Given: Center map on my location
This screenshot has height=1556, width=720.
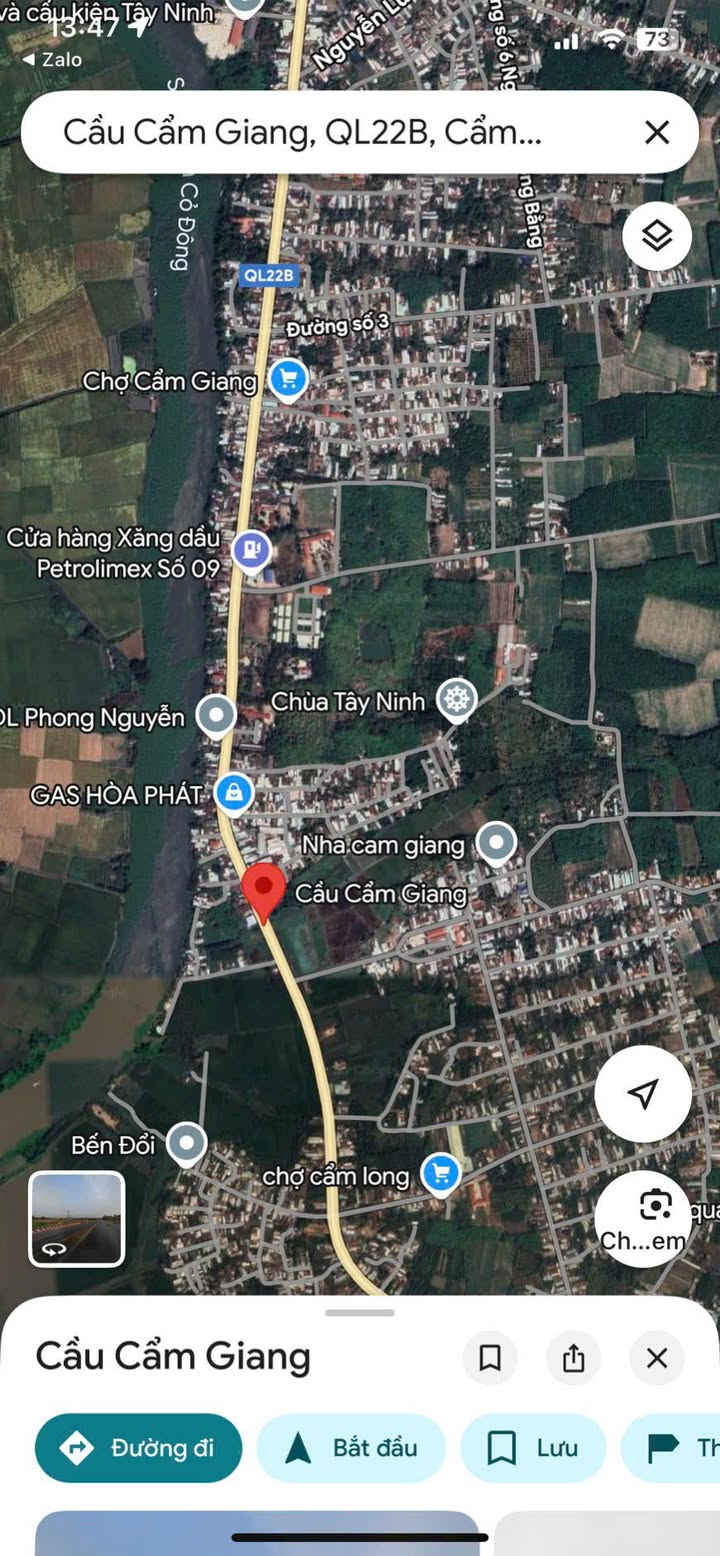Looking at the screenshot, I should coord(643,1093).
